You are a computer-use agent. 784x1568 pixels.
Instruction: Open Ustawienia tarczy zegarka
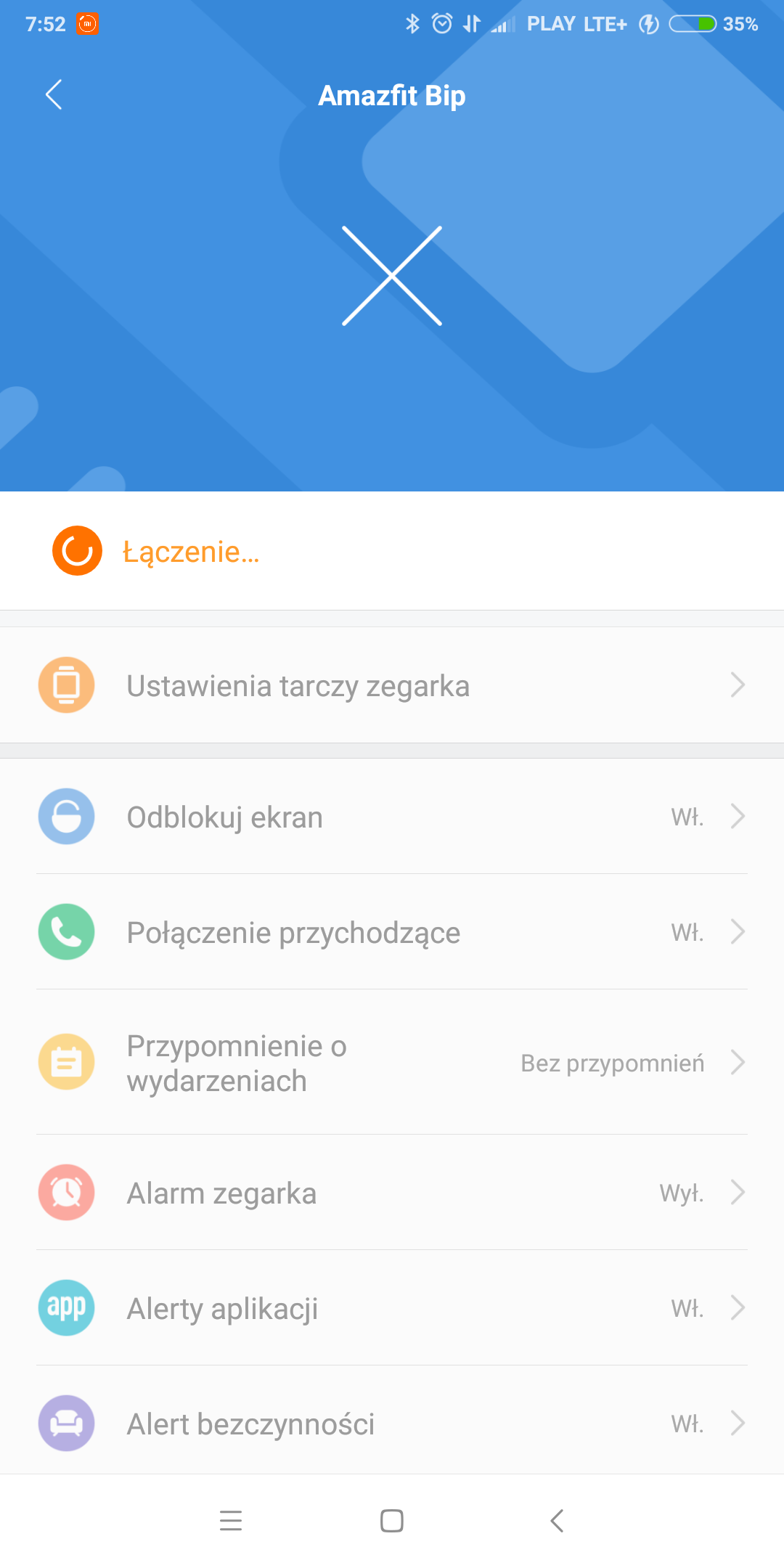click(x=392, y=685)
